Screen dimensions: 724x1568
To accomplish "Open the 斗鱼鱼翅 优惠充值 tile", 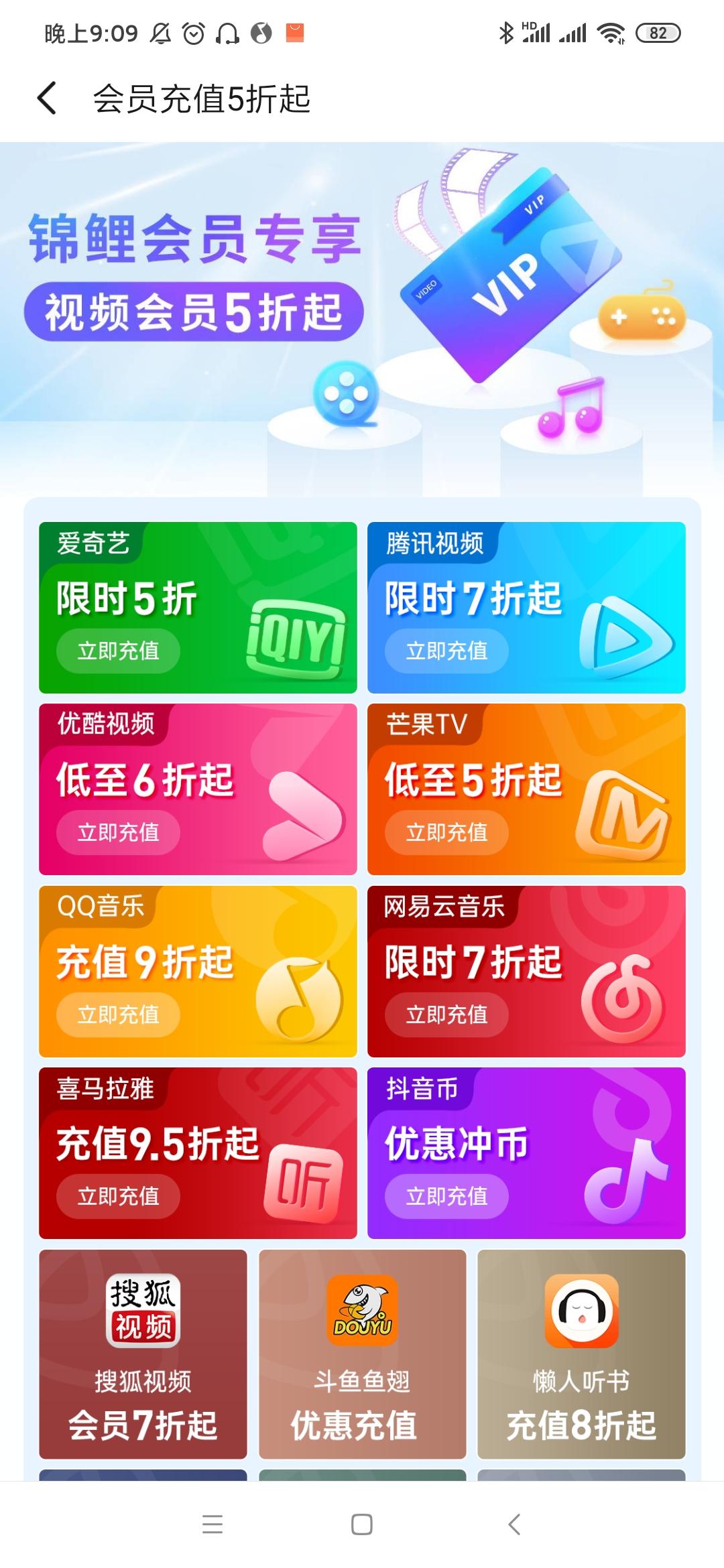I will point(362,1354).
